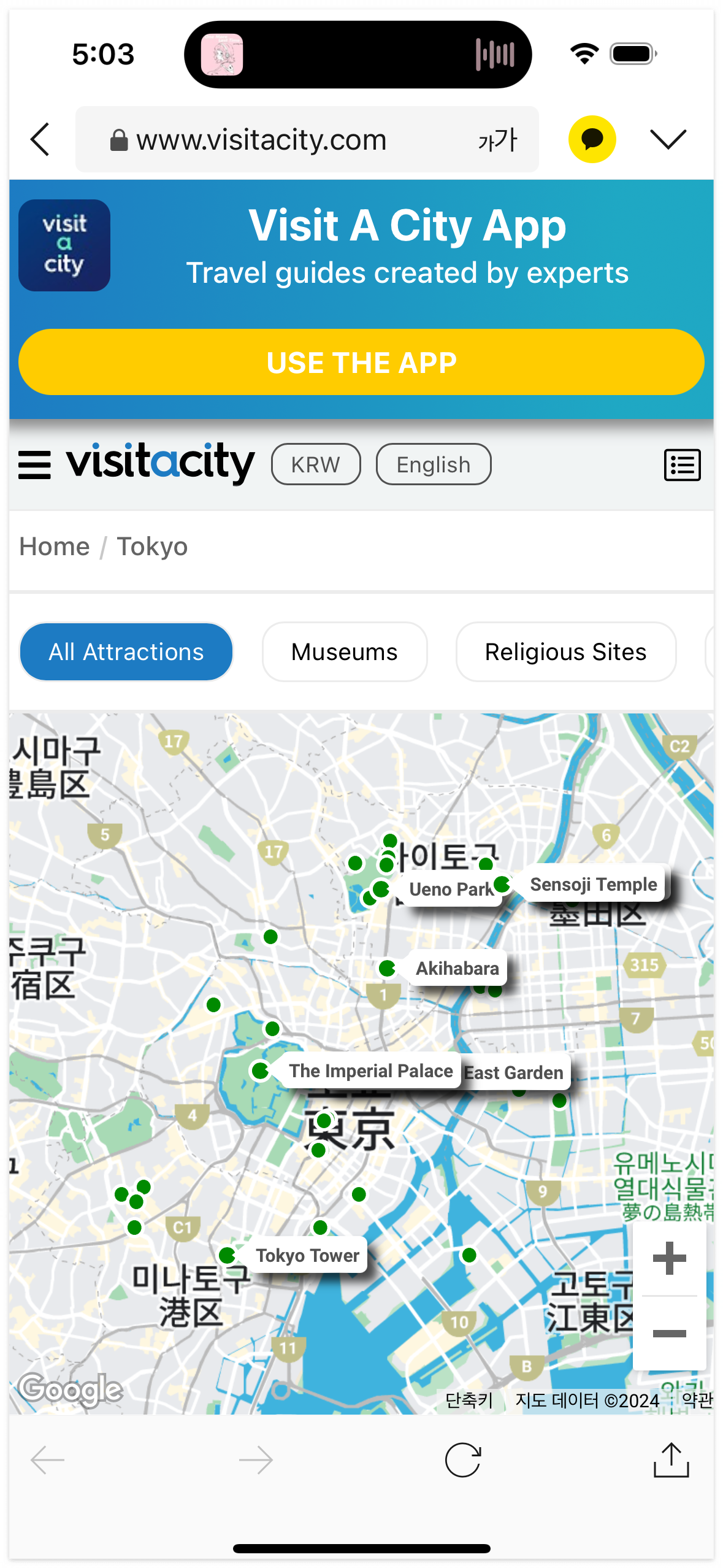Zoom out using the minus map control
Viewport: 723px width, 1568px height.
click(x=670, y=1334)
